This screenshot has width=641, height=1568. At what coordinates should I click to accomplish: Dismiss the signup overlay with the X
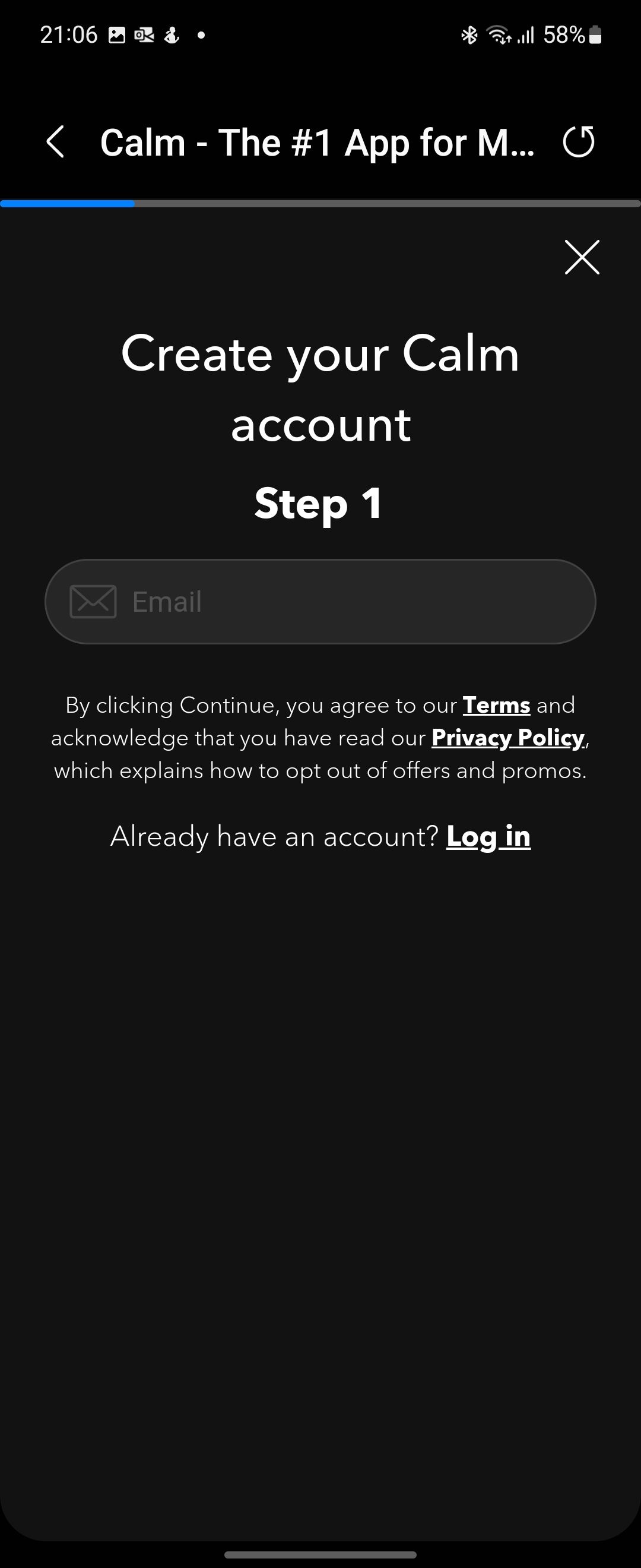click(582, 257)
